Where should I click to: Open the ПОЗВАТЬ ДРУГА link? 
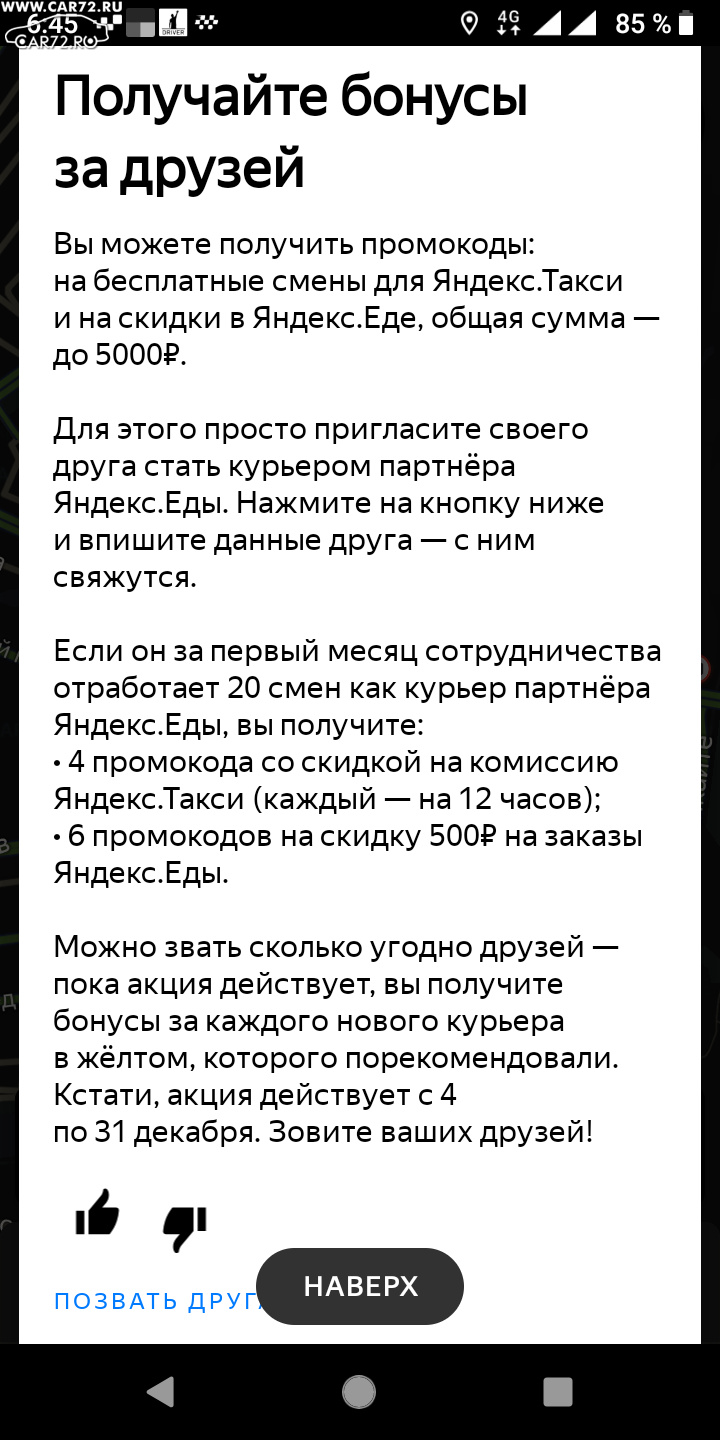[156, 1301]
